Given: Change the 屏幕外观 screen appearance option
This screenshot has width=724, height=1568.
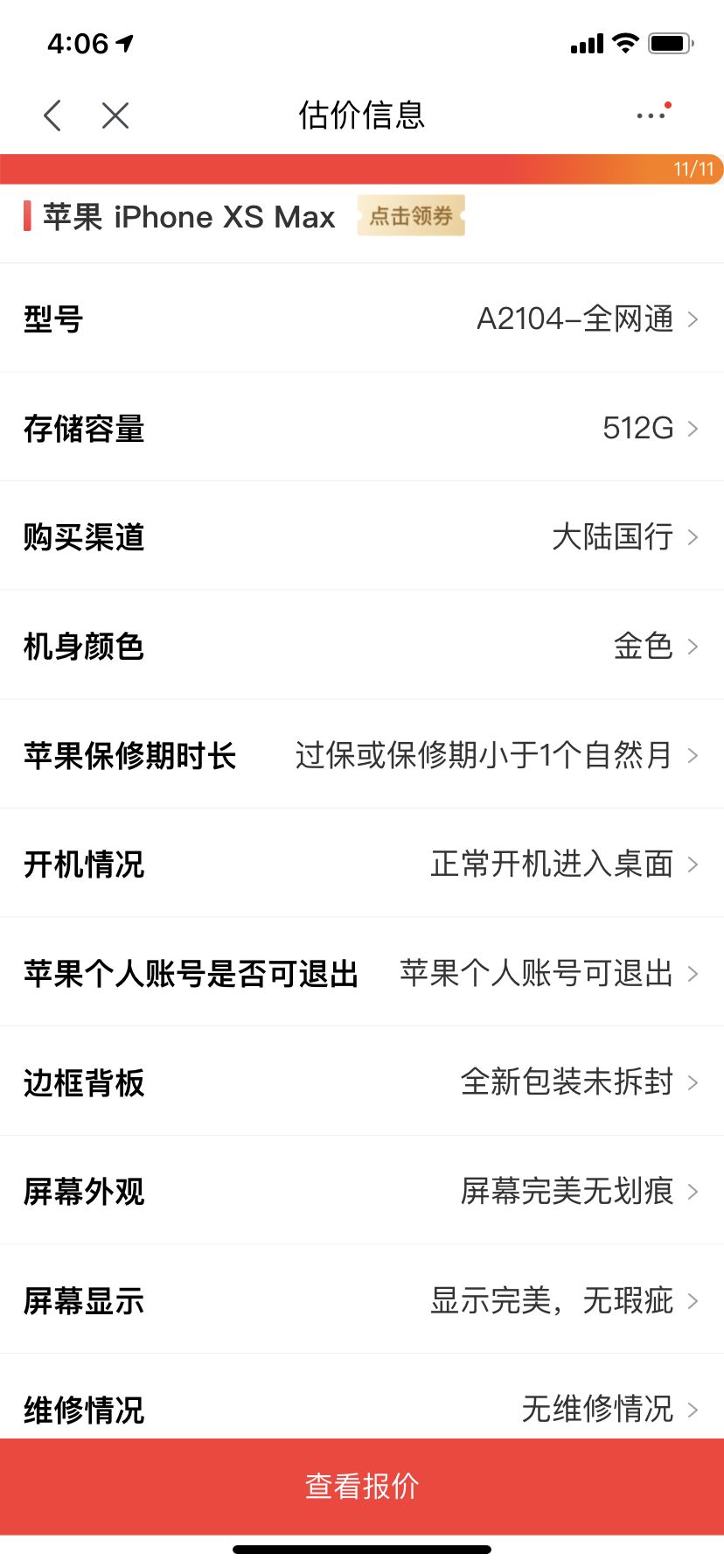Looking at the screenshot, I should (362, 1191).
